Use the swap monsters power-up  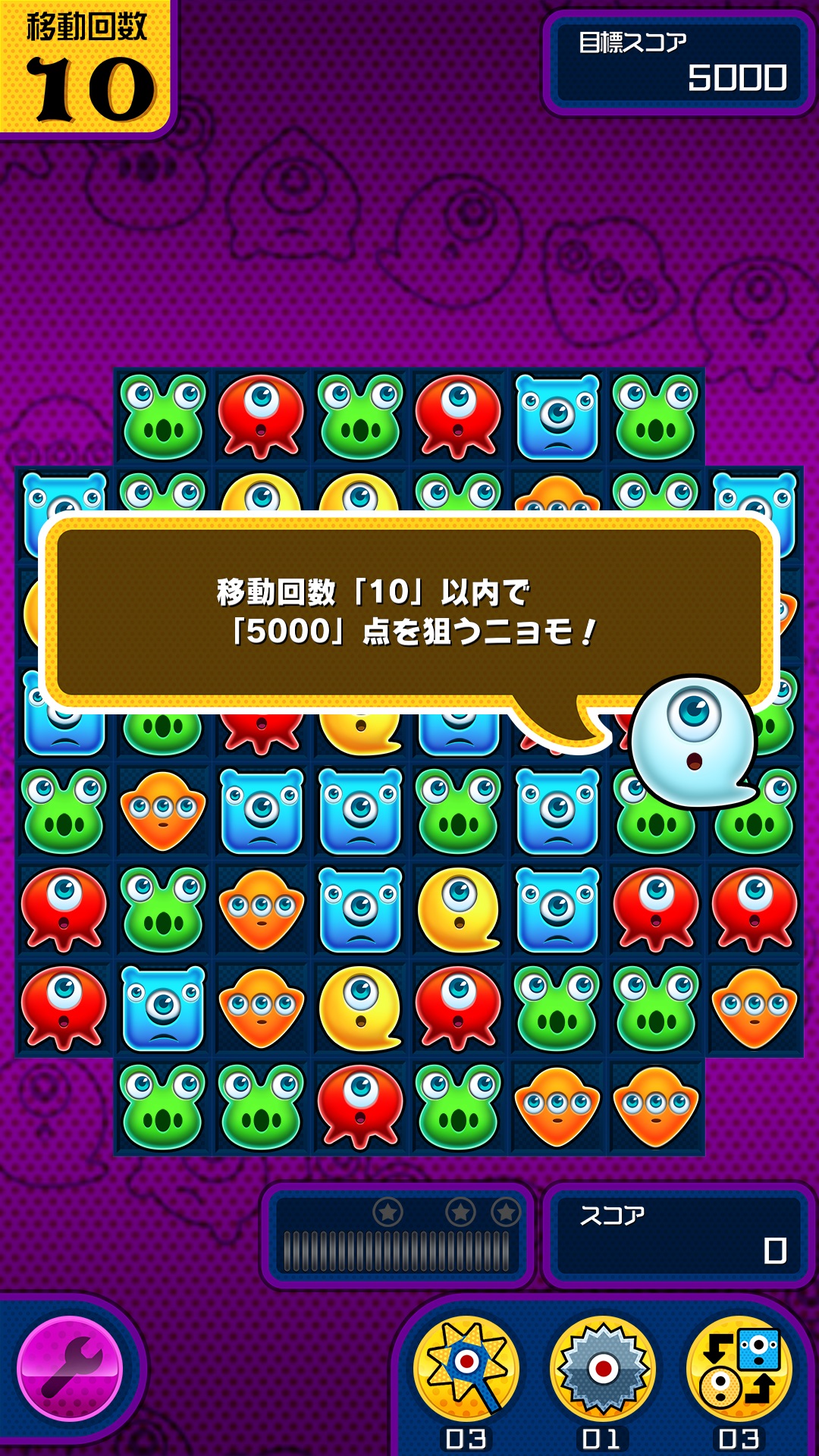pyautogui.click(x=739, y=1369)
